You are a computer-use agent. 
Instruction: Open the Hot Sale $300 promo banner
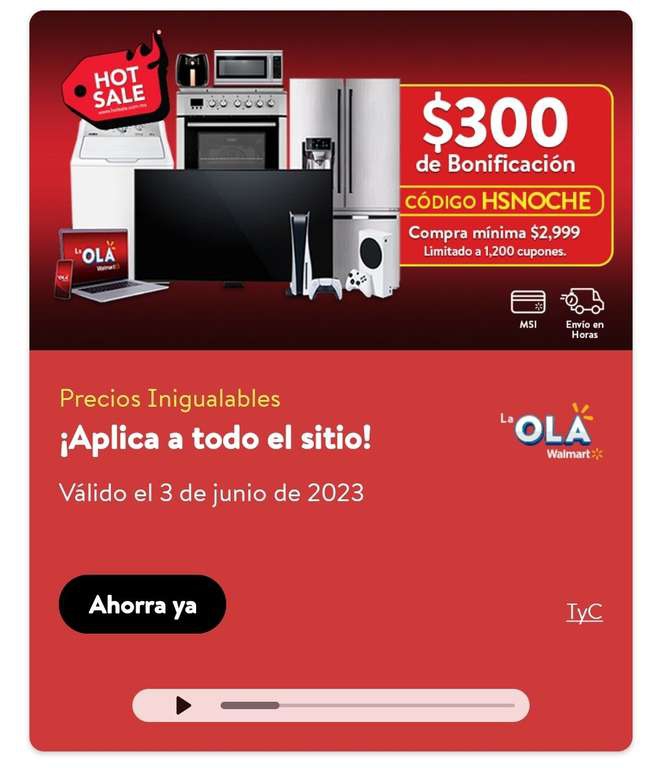pos(330,180)
